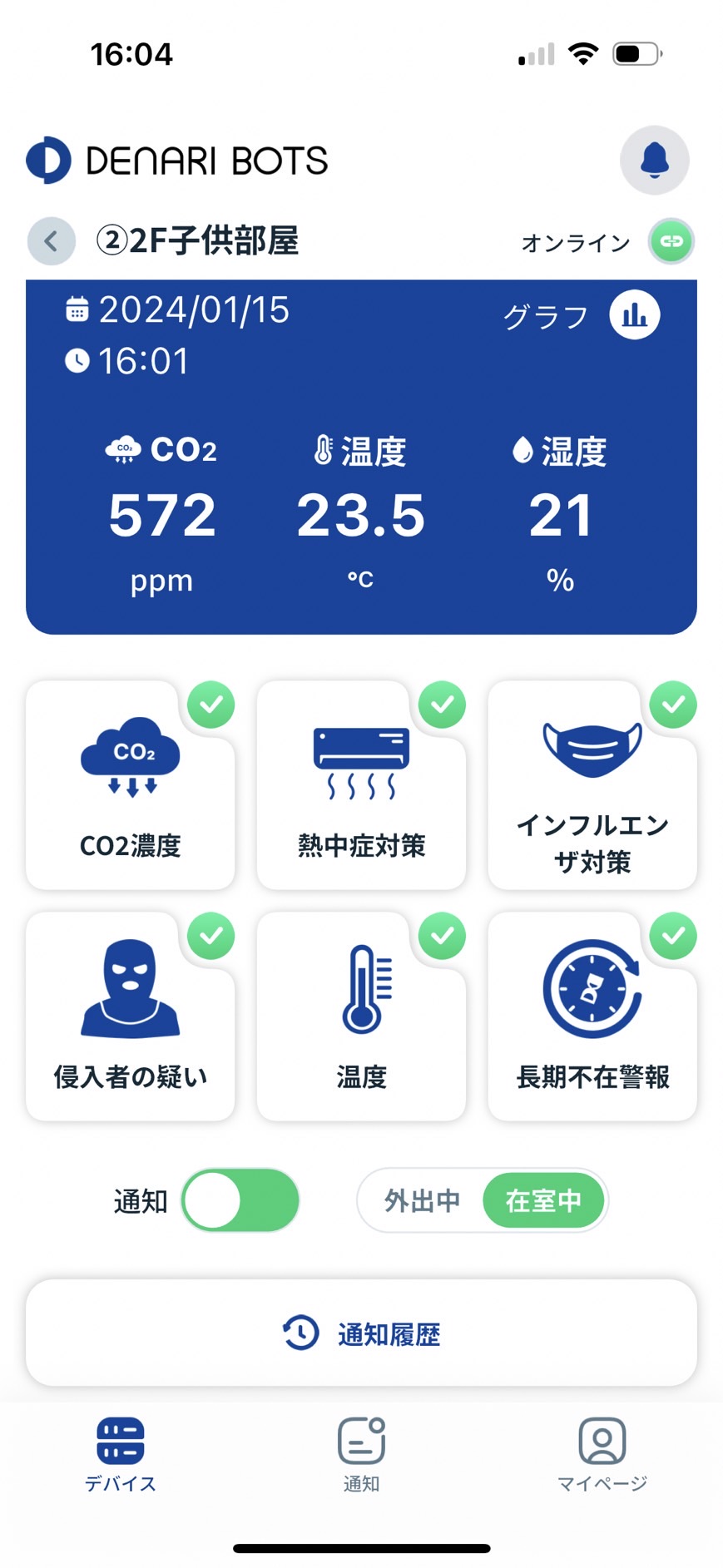Select the 在室中 option
Viewport: 723px width, 1568px height.
[x=543, y=1200]
